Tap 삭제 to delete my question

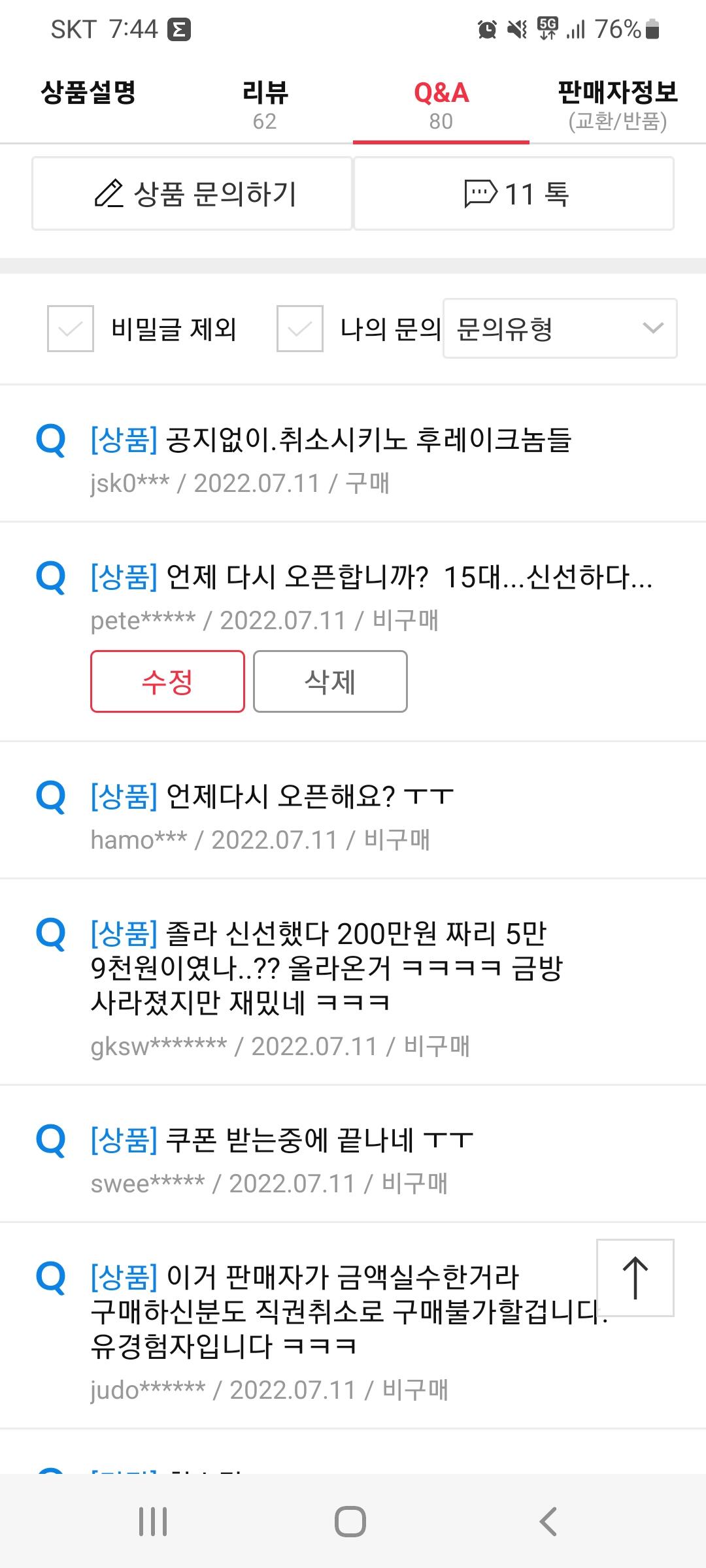(x=330, y=681)
